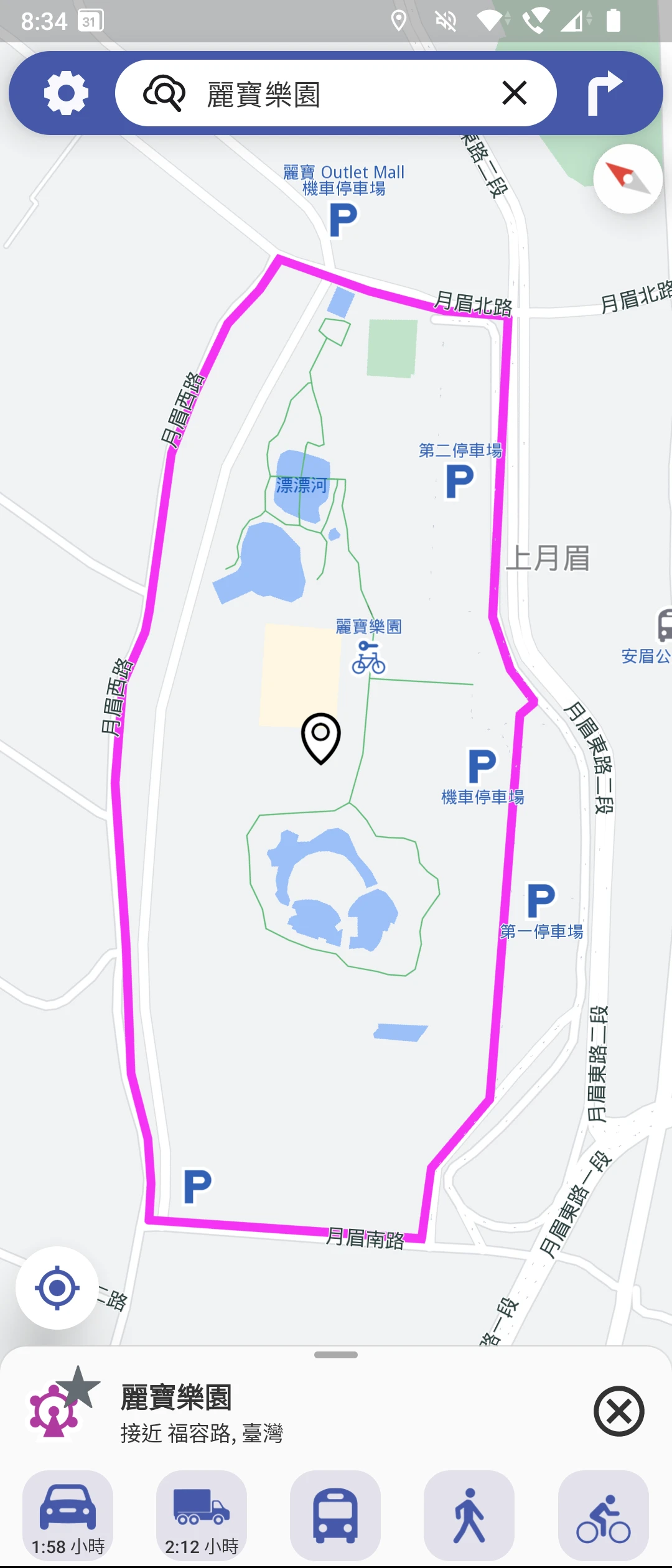Close the 麗寶樂園 place panel

[x=618, y=1411]
